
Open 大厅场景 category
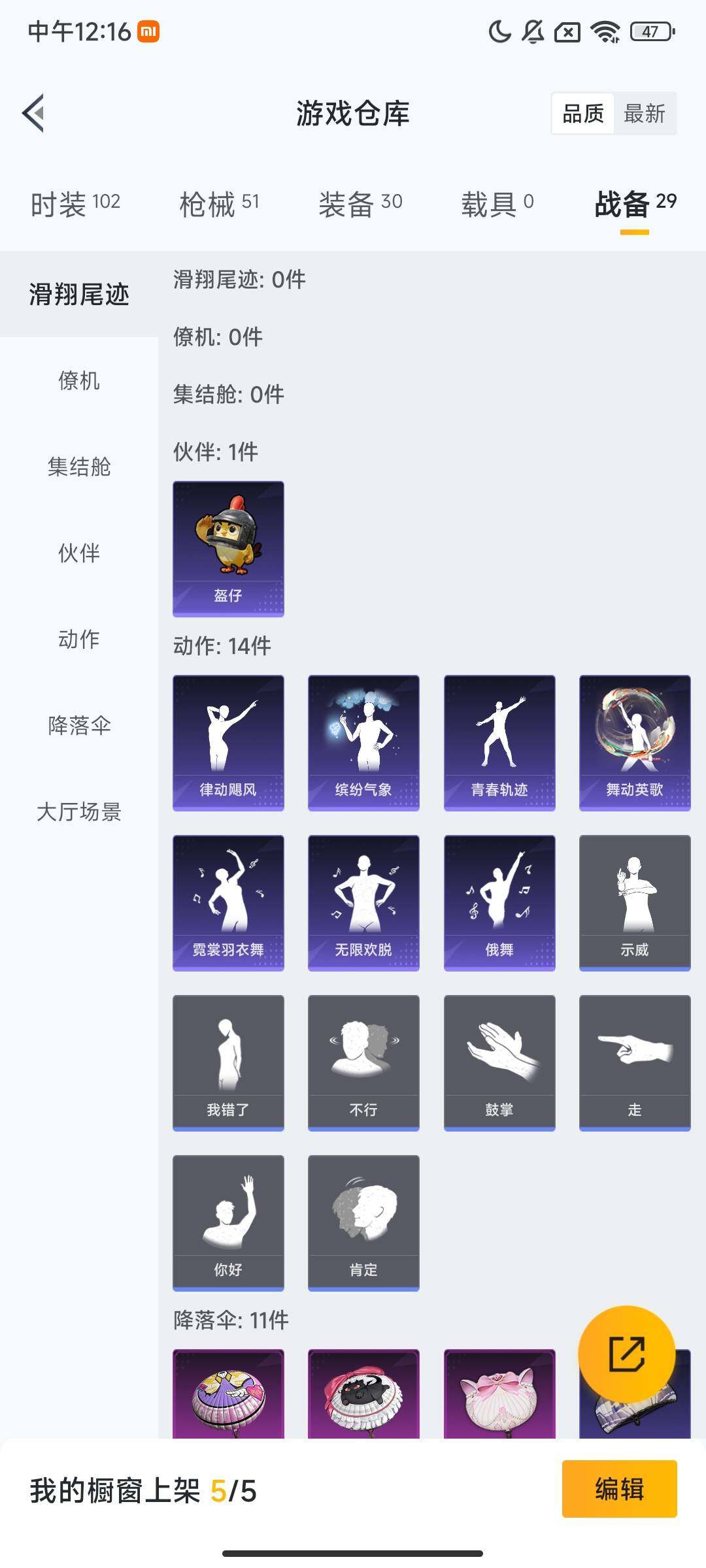click(80, 813)
